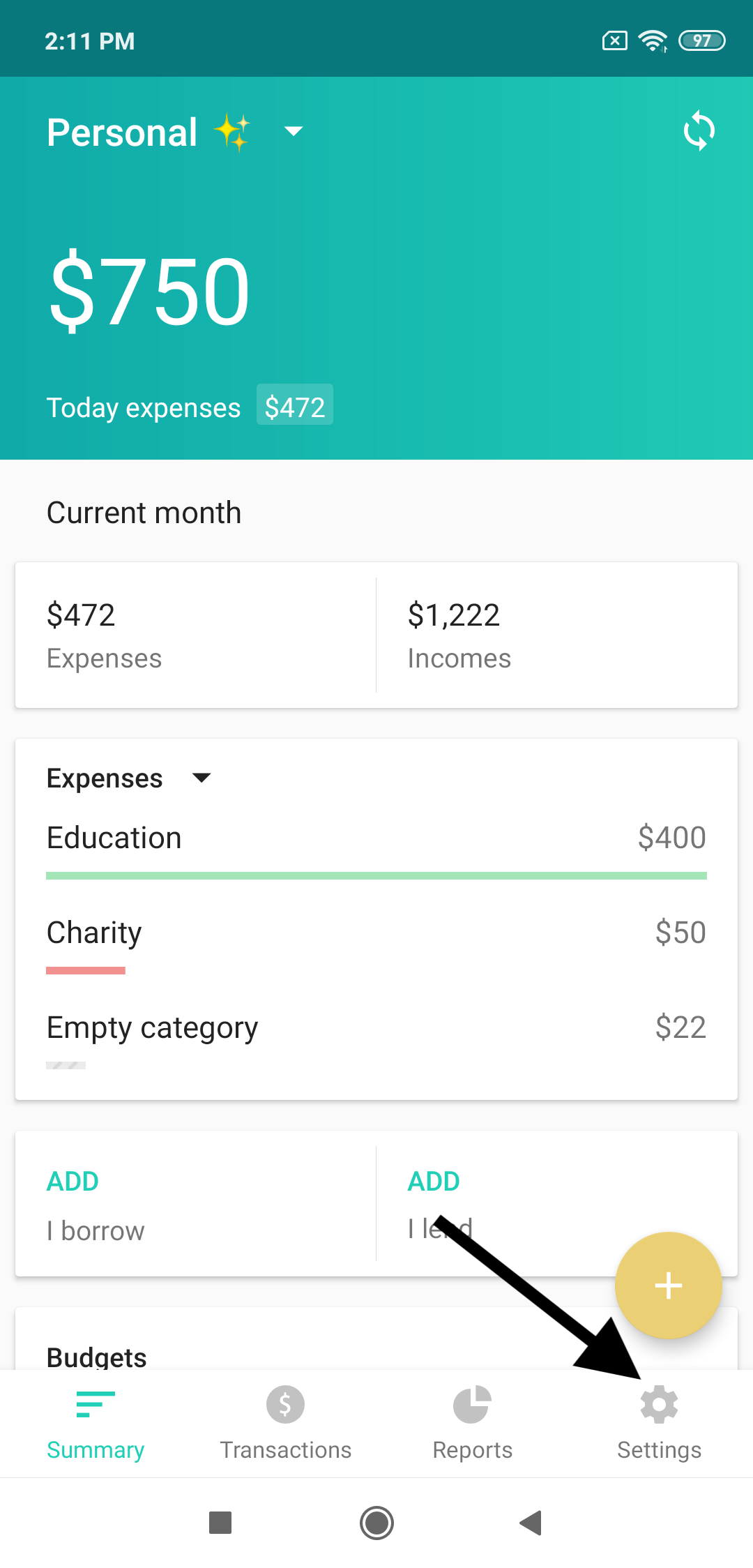Image resolution: width=753 pixels, height=1568 pixels.
Task: Tap the yellow plus floating button
Action: (668, 1285)
